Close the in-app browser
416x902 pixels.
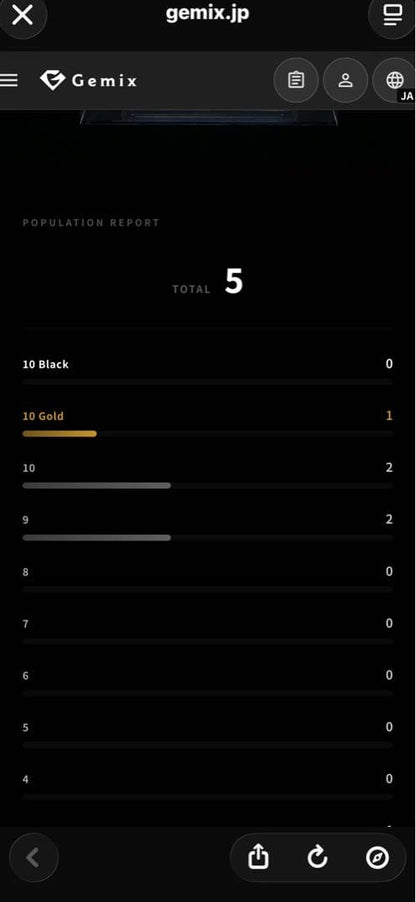point(22,16)
